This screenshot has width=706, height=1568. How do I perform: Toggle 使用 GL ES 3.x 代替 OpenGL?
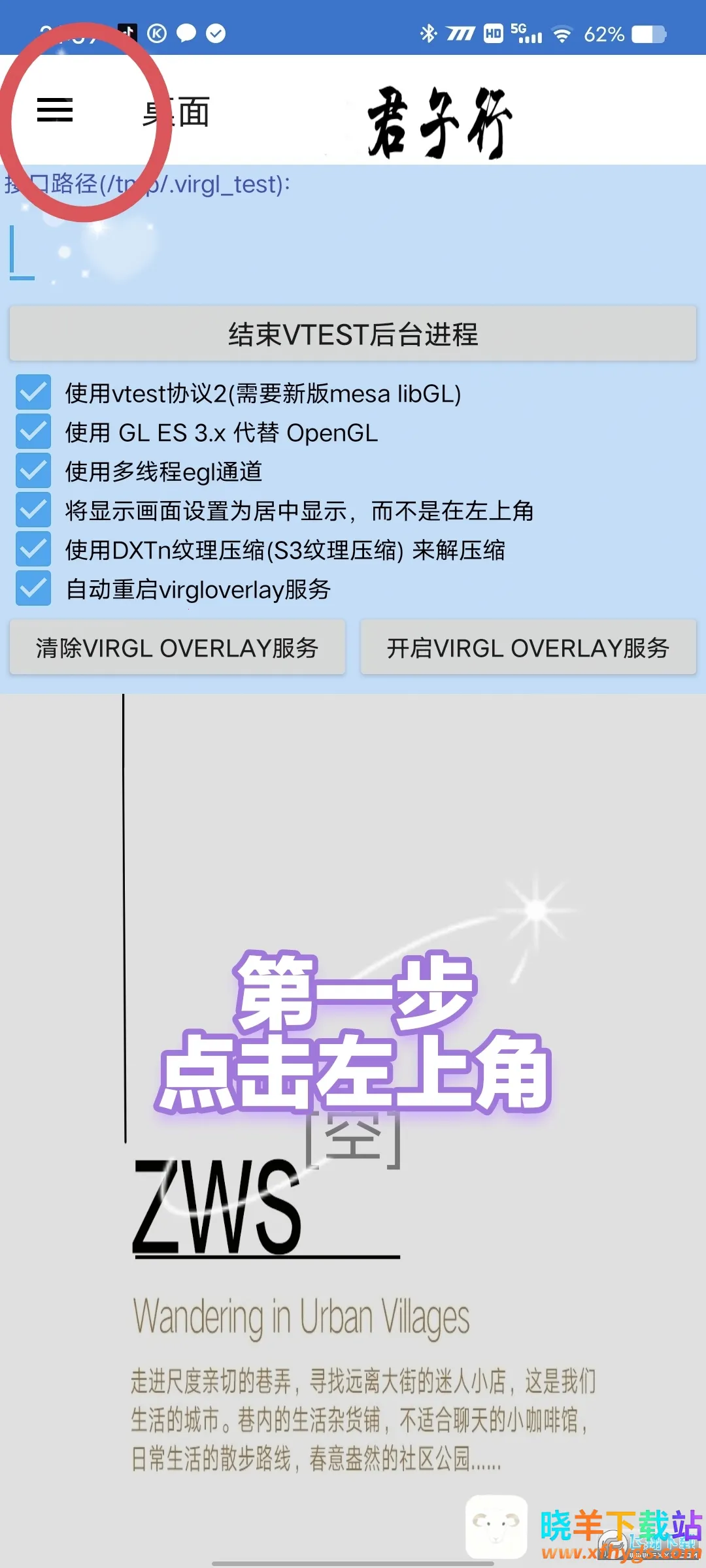click(33, 432)
